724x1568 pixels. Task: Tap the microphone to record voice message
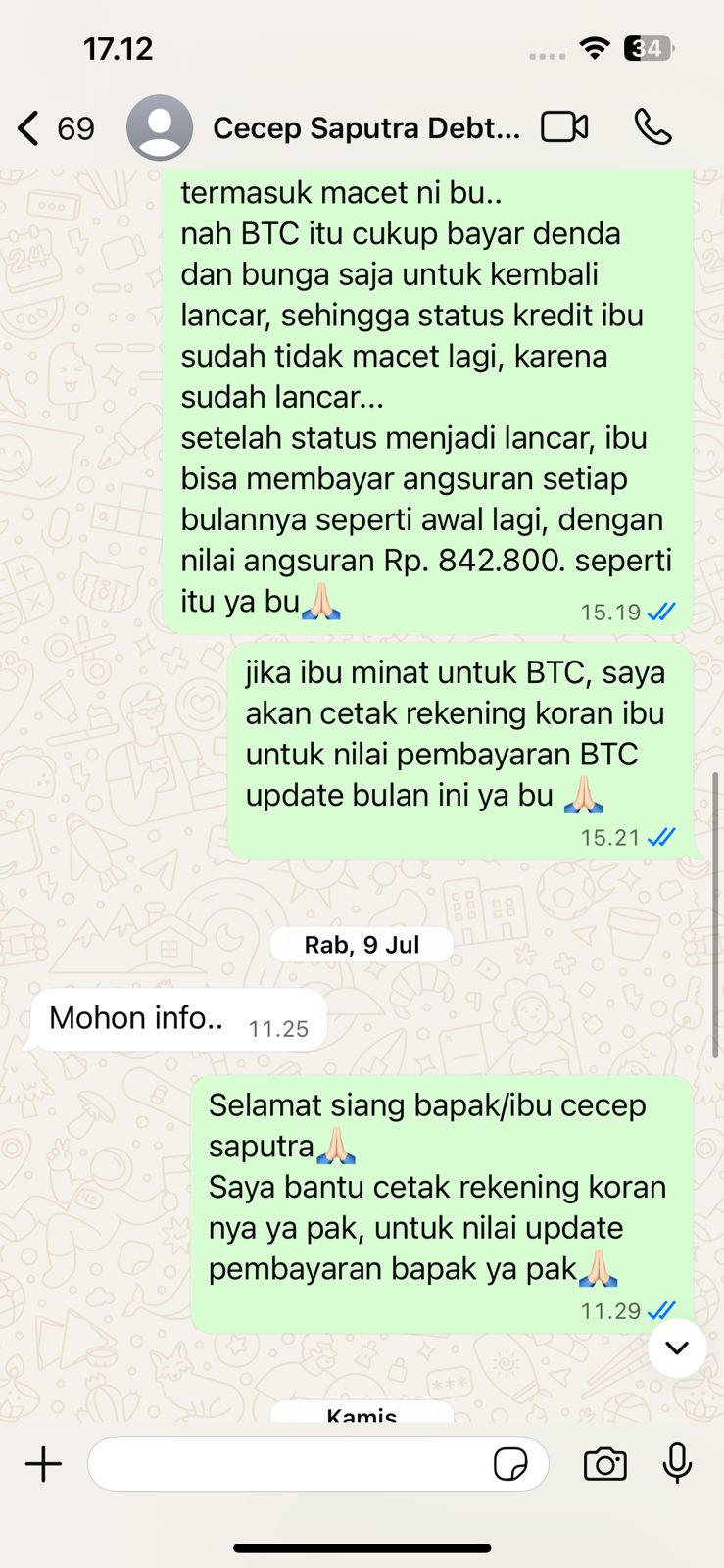click(677, 1463)
